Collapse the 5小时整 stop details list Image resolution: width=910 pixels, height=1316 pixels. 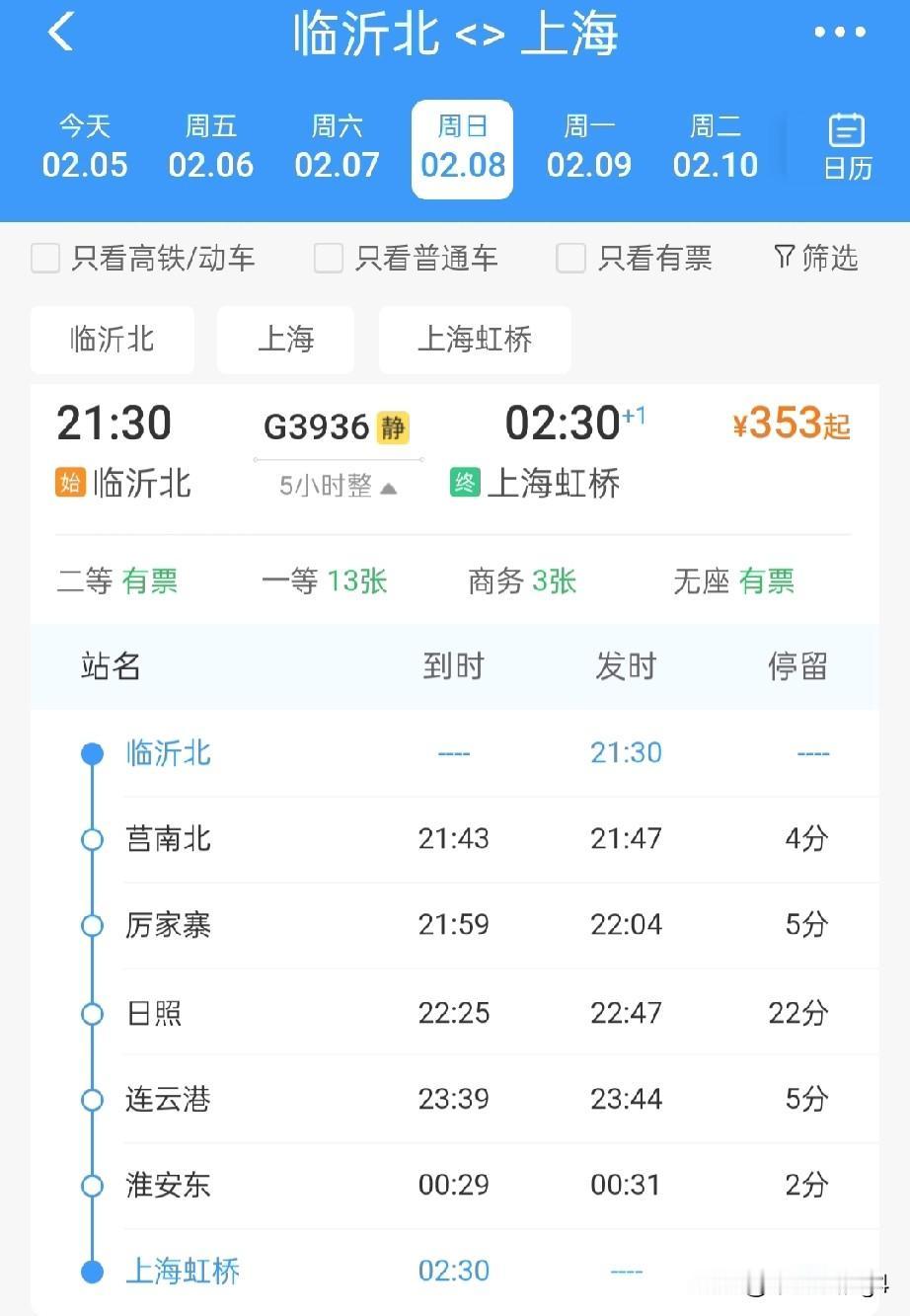[336, 487]
